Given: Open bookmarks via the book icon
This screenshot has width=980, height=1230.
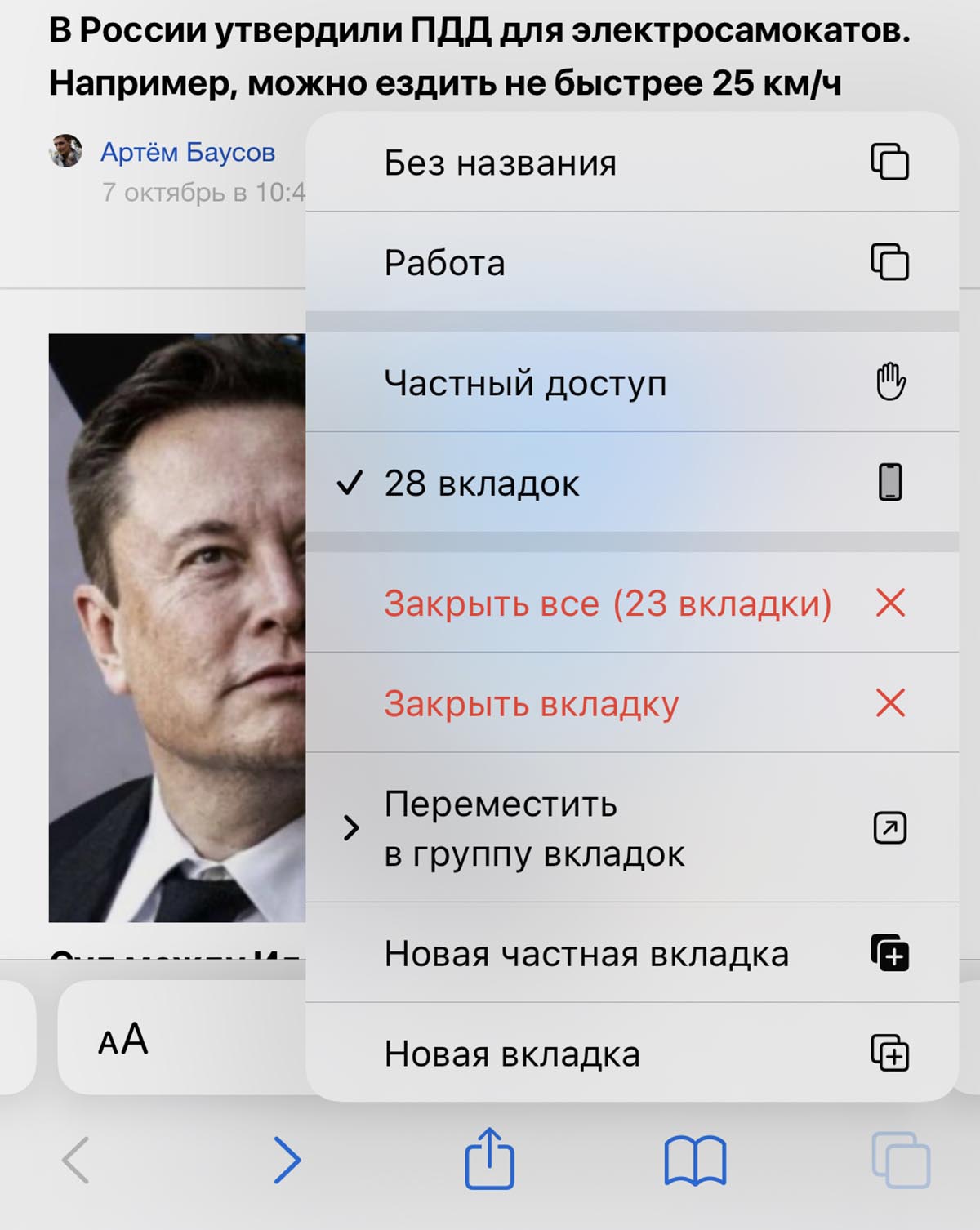Looking at the screenshot, I should coord(695,1160).
